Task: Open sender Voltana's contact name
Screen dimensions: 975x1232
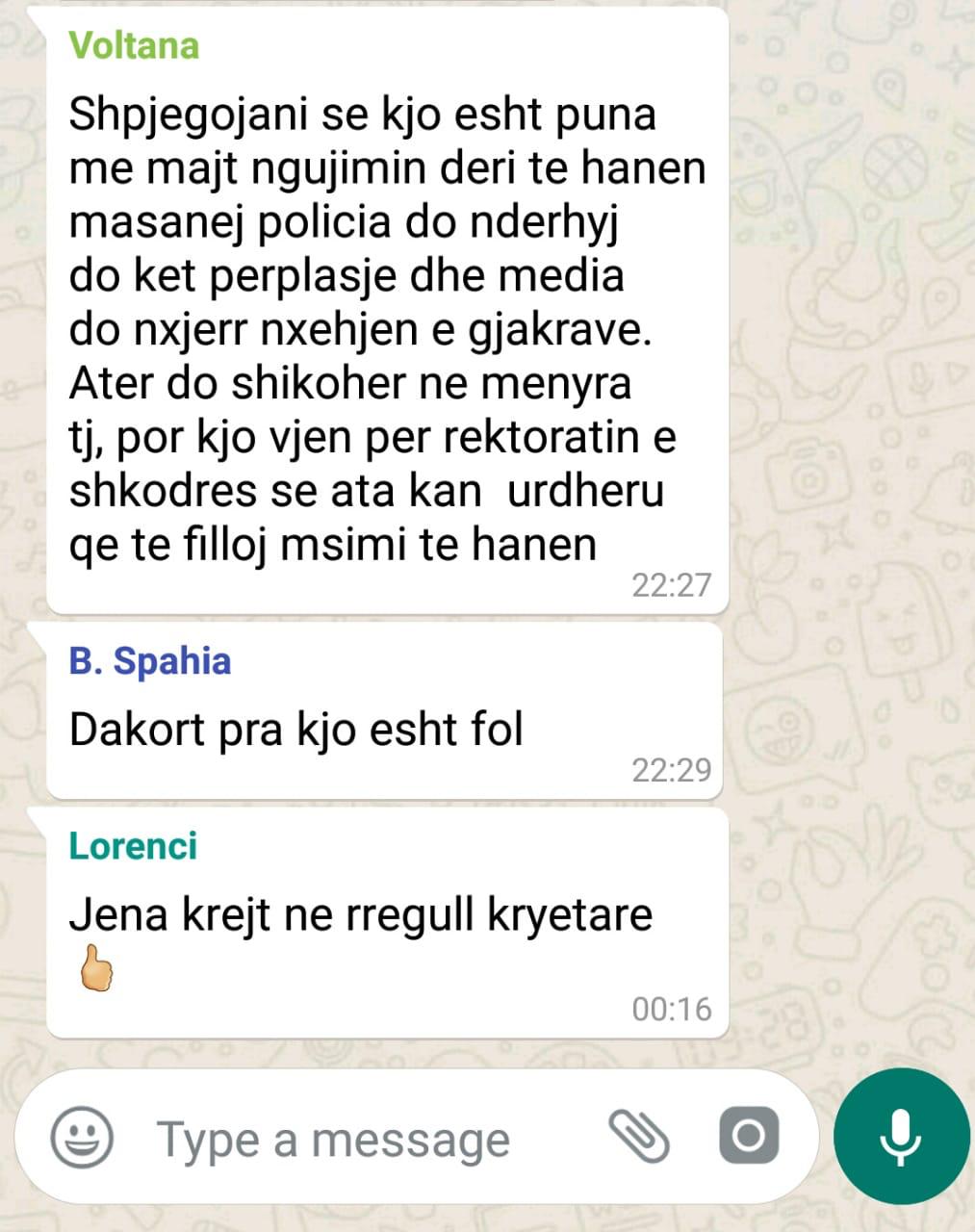Action: point(134,45)
